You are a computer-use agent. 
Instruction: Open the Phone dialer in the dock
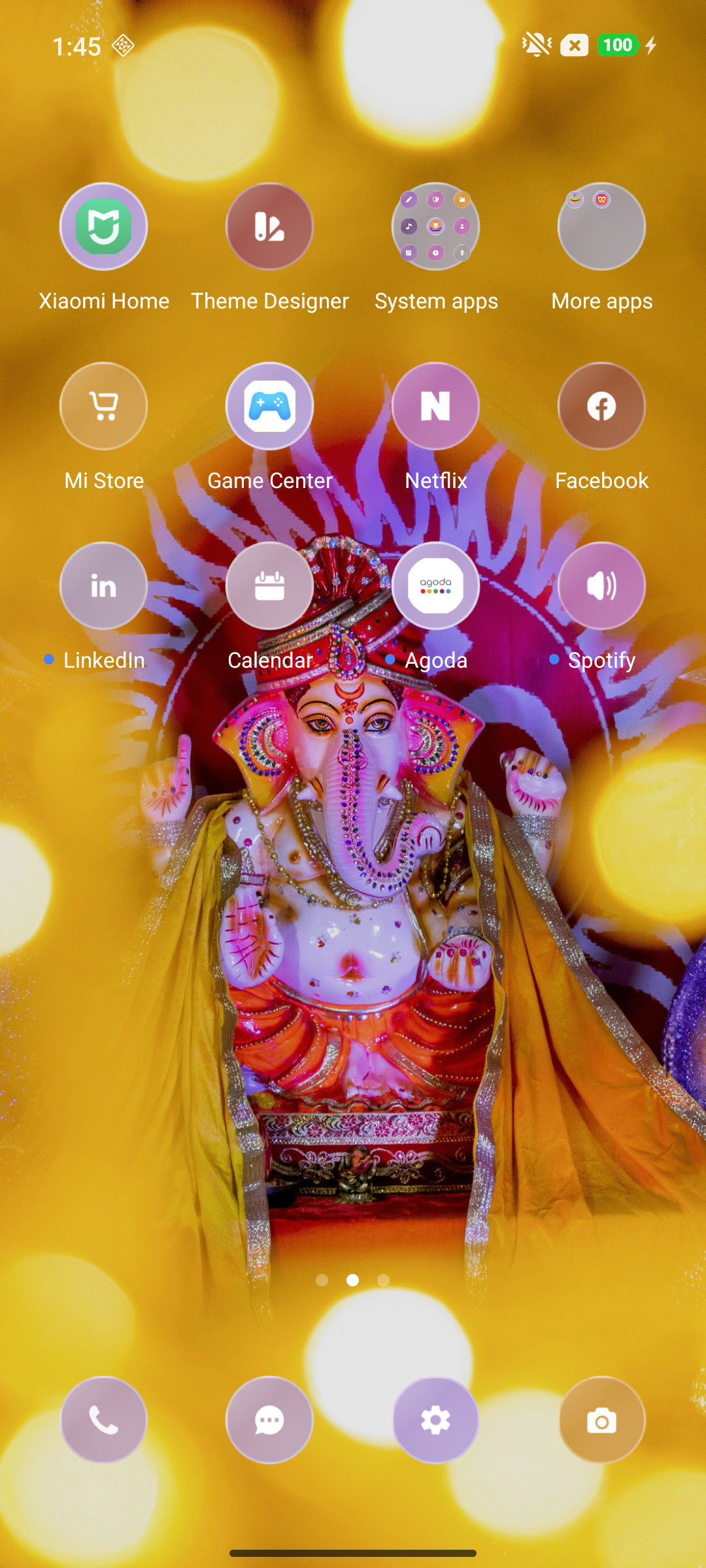tap(103, 1420)
